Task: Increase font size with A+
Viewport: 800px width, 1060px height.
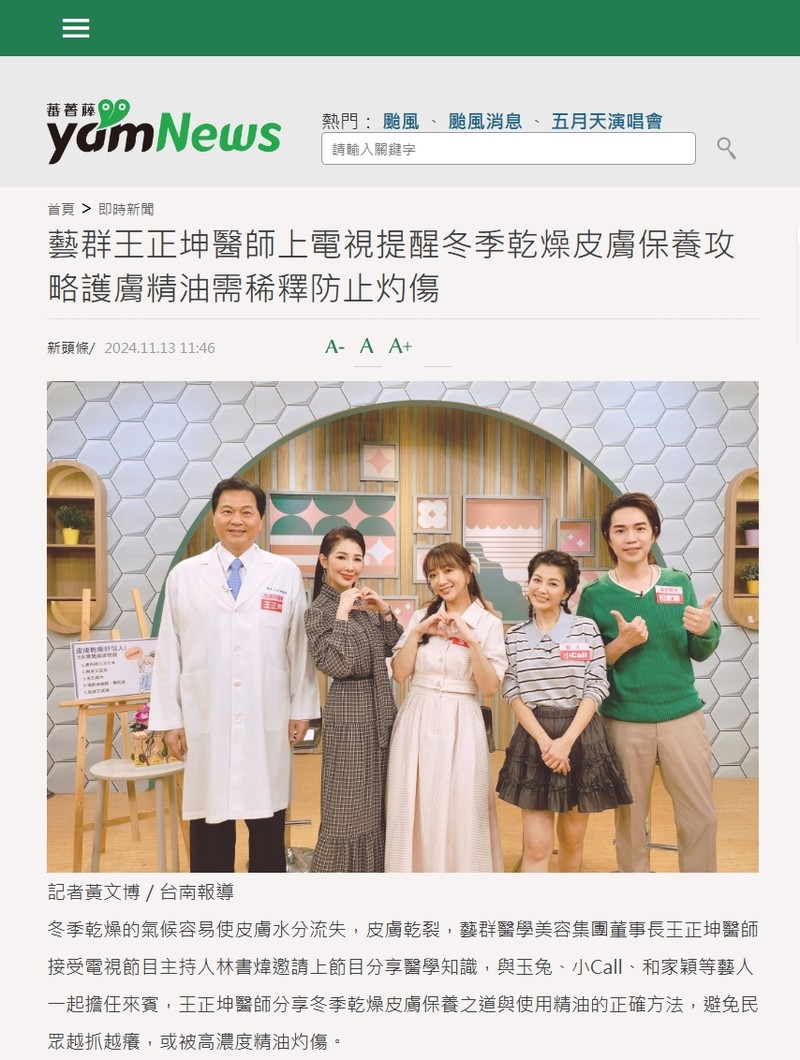Action: pyautogui.click(x=400, y=347)
